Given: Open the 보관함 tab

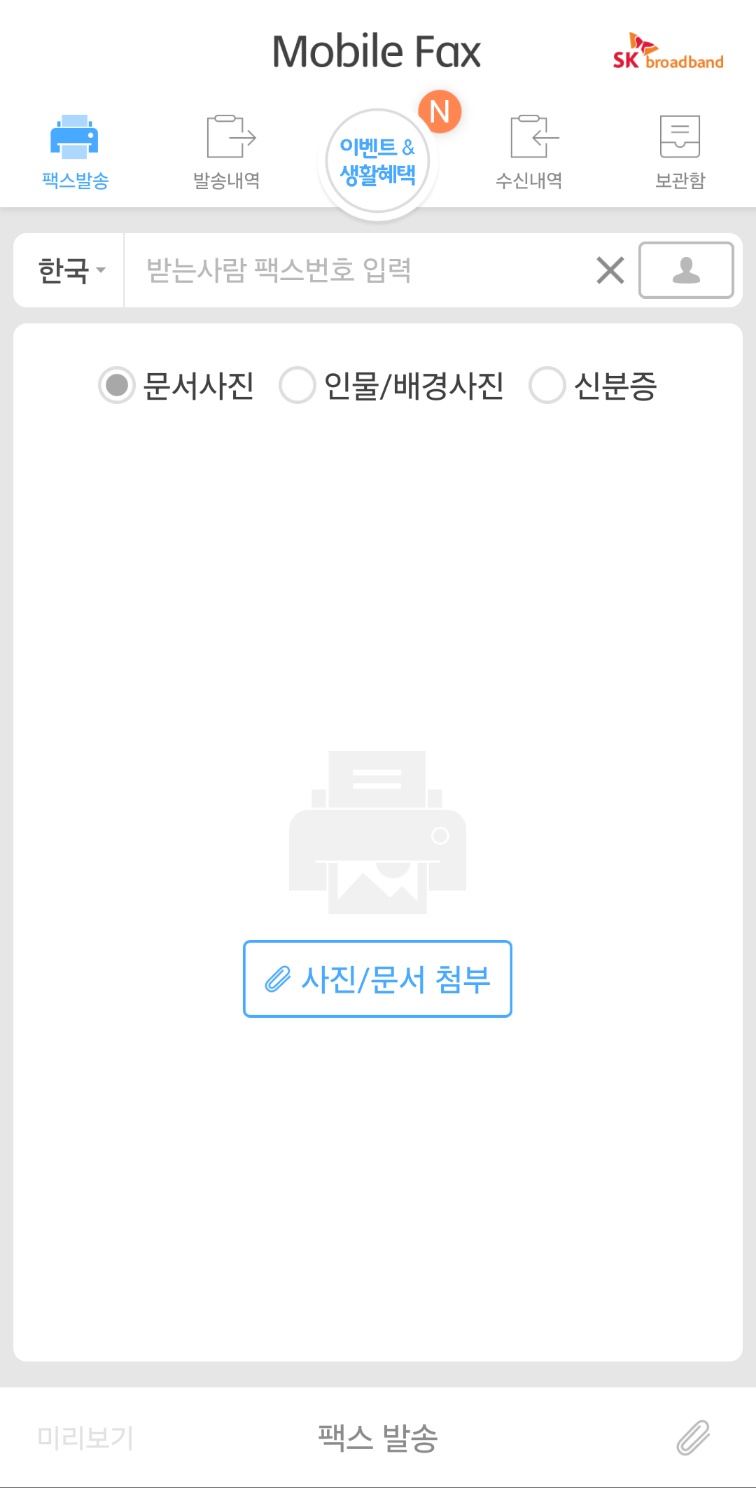Looking at the screenshot, I should [680, 152].
